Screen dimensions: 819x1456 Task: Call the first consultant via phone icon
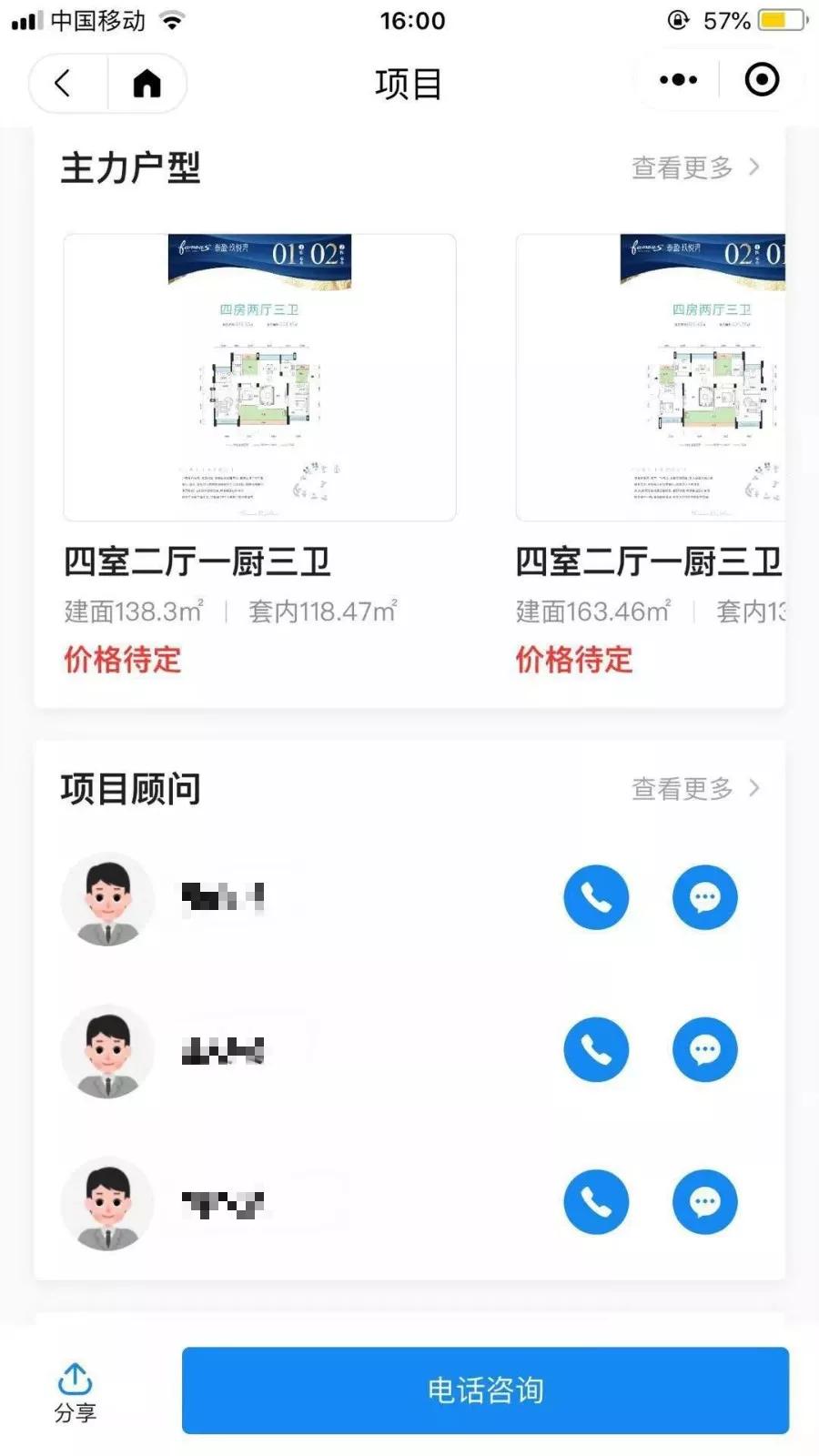point(596,897)
